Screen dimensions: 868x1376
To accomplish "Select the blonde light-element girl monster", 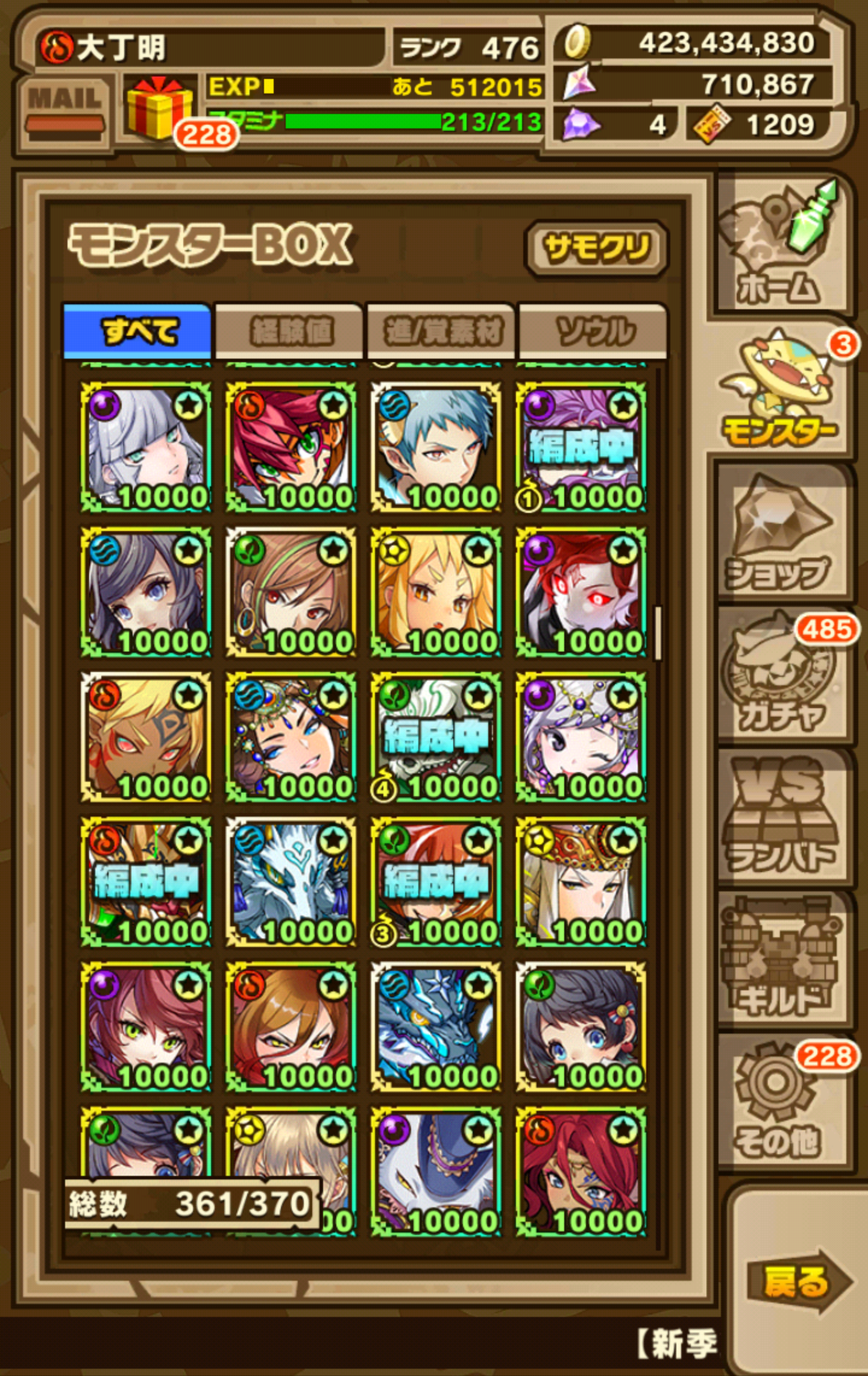I will click(x=436, y=592).
